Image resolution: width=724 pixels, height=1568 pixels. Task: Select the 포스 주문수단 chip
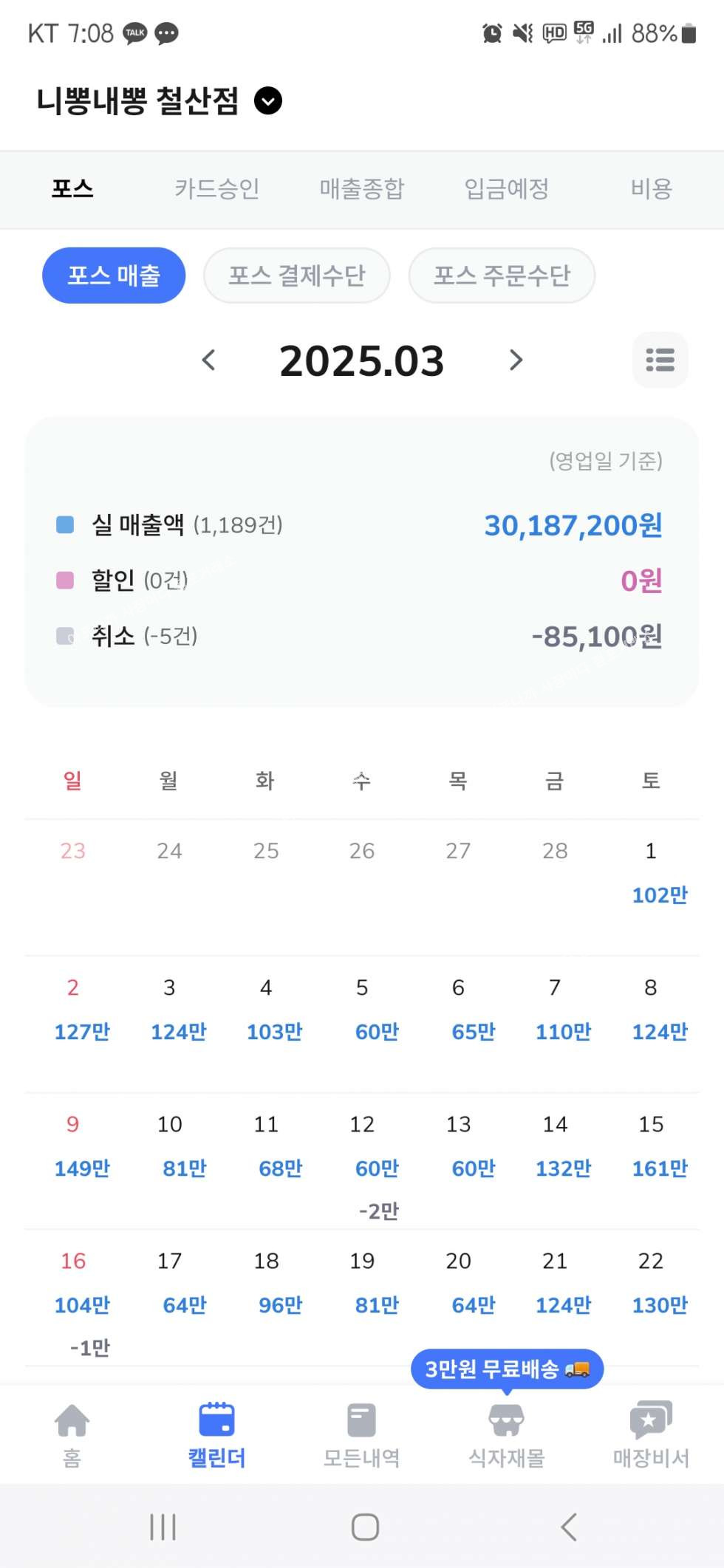coord(502,275)
